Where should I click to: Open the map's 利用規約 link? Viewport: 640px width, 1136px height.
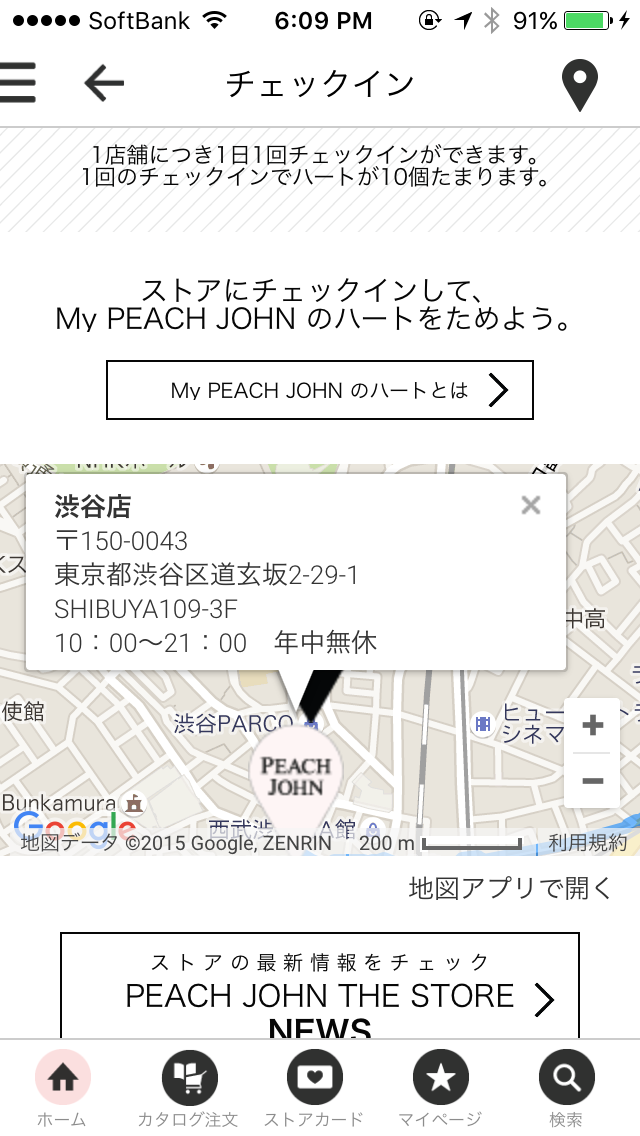(587, 843)
